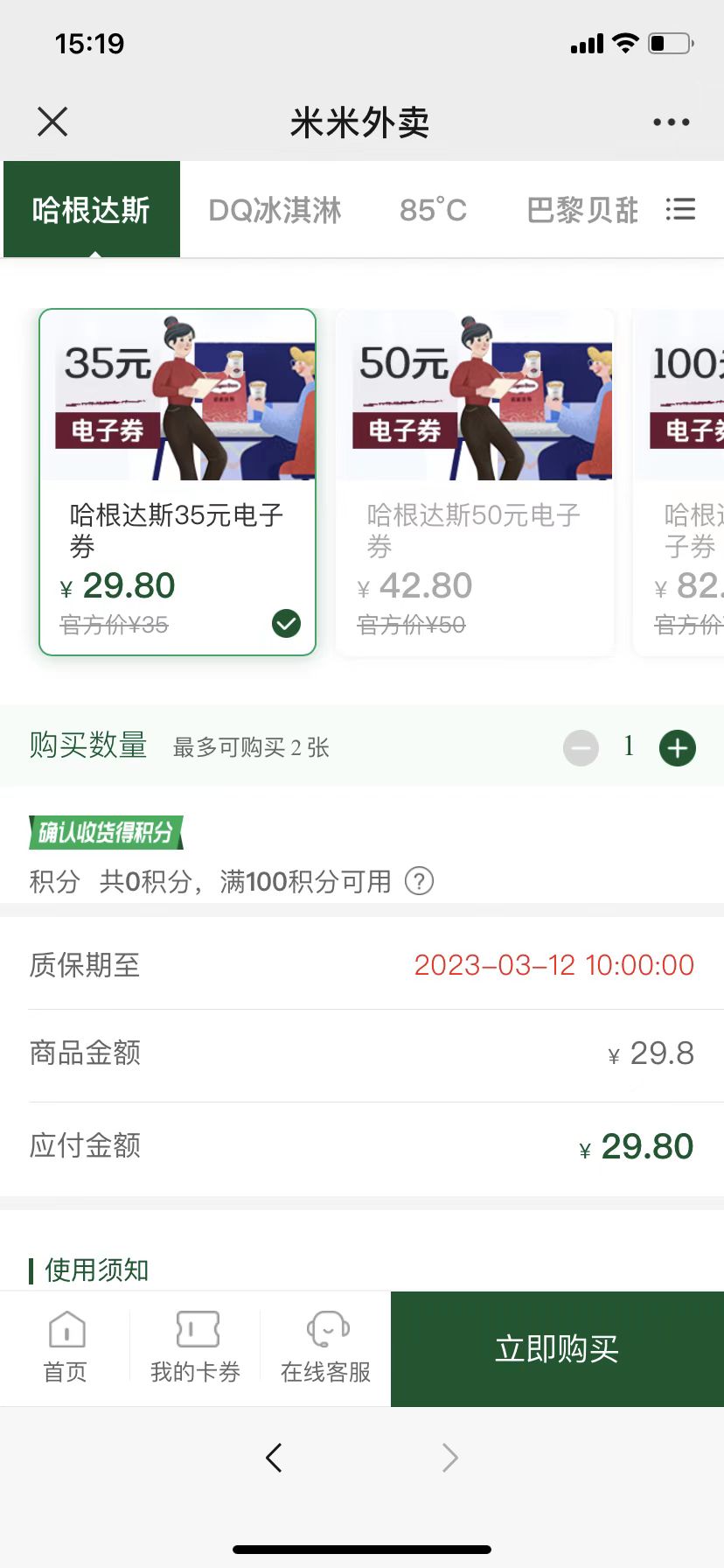Decrease purchase quantity with minus button
724x1568 pixels.
tap(581, 748)
